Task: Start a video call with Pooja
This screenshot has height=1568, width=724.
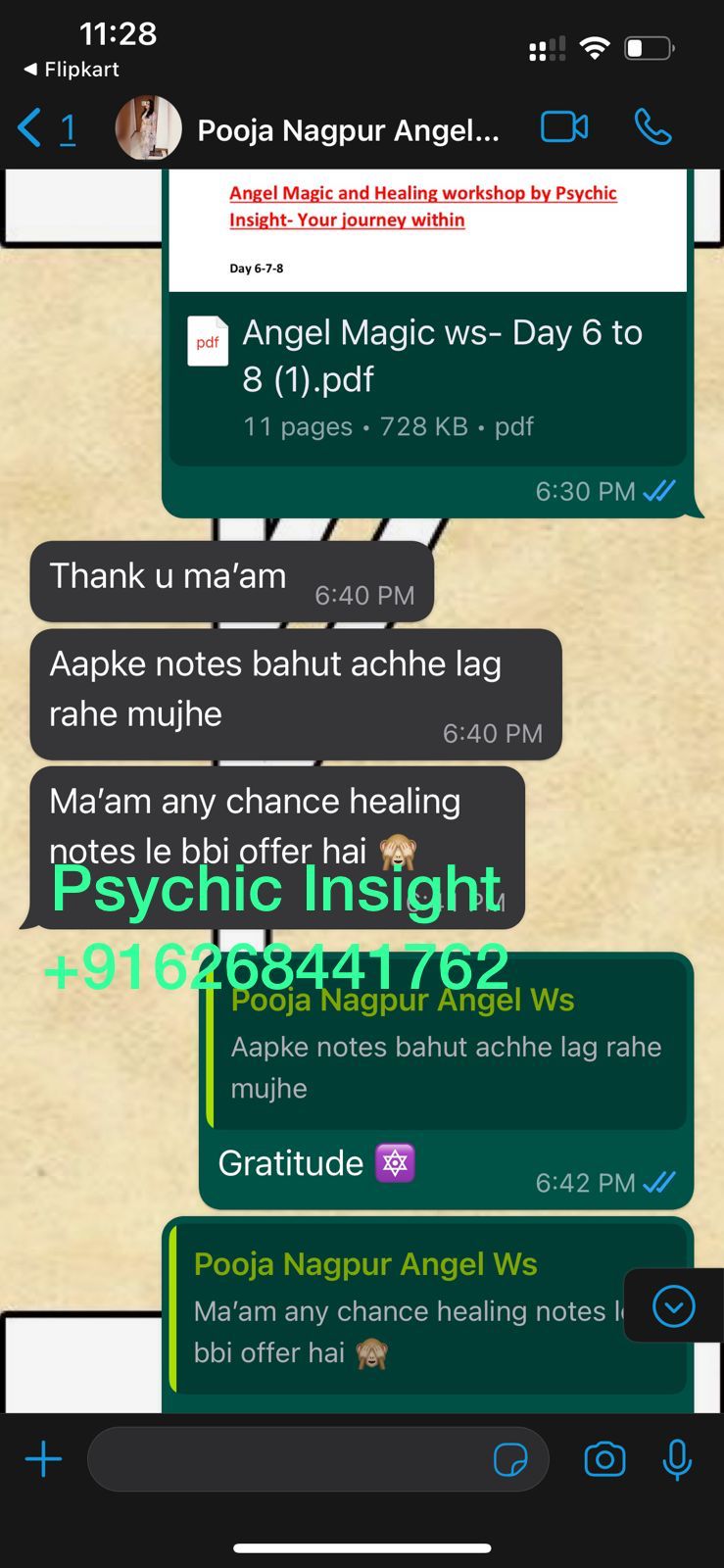Action: tap(564, 127)
